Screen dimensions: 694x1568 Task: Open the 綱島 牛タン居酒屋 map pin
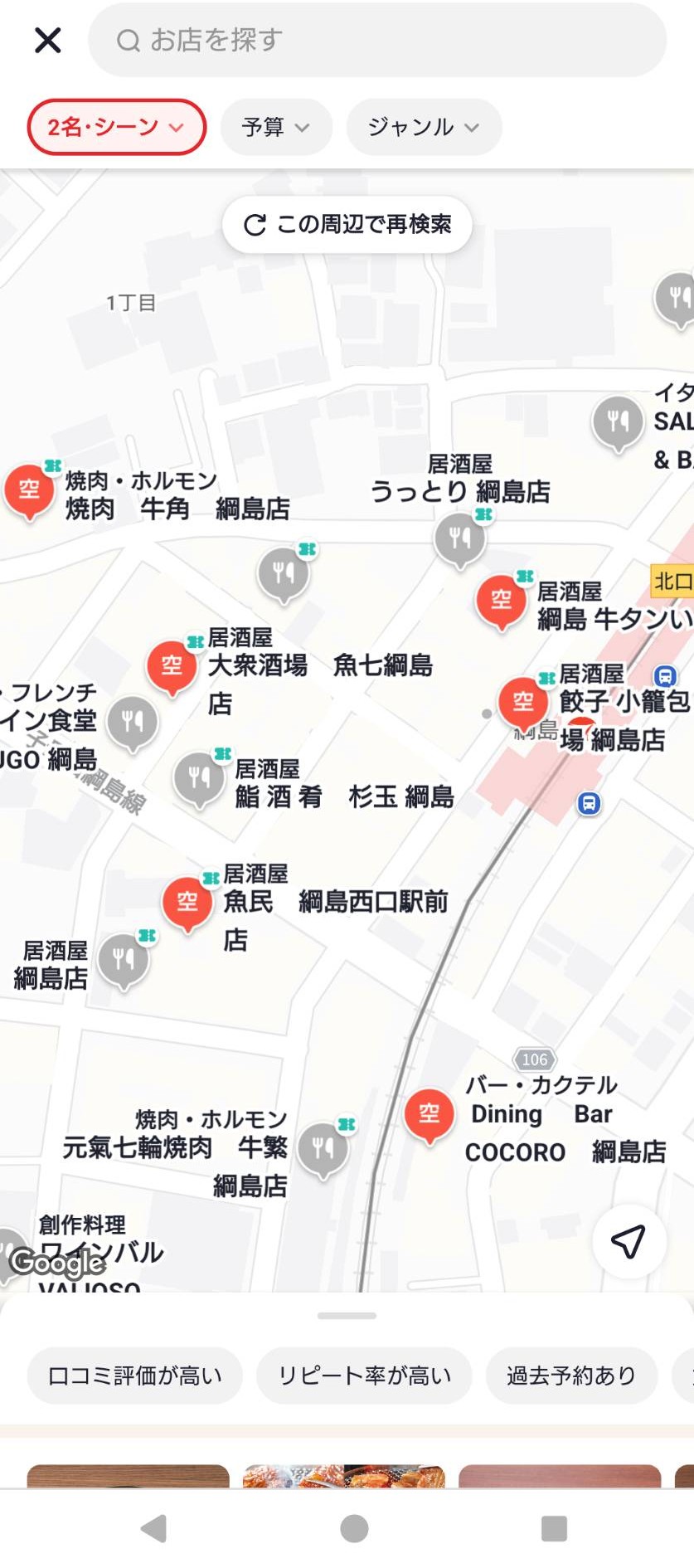[x=501, y=600]
